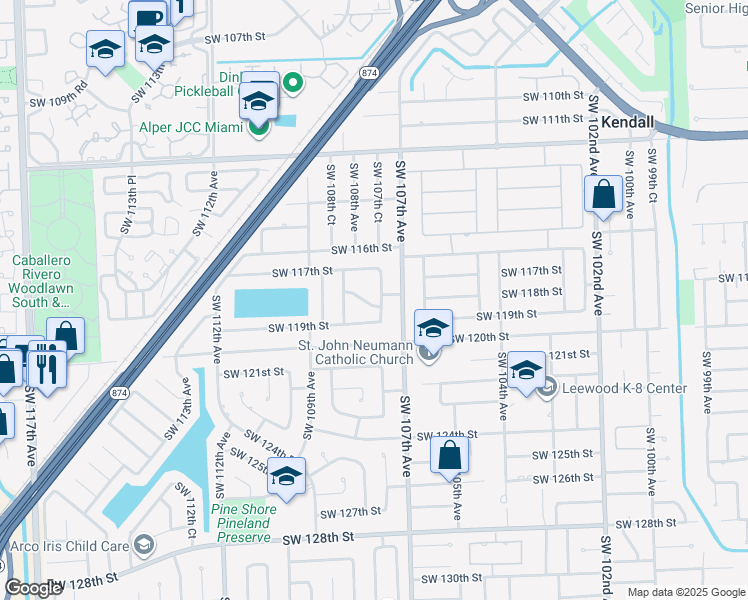748x600 pixels.
Task: Select the Alper JCC Miami green pin
Action: tap(259, 127)
